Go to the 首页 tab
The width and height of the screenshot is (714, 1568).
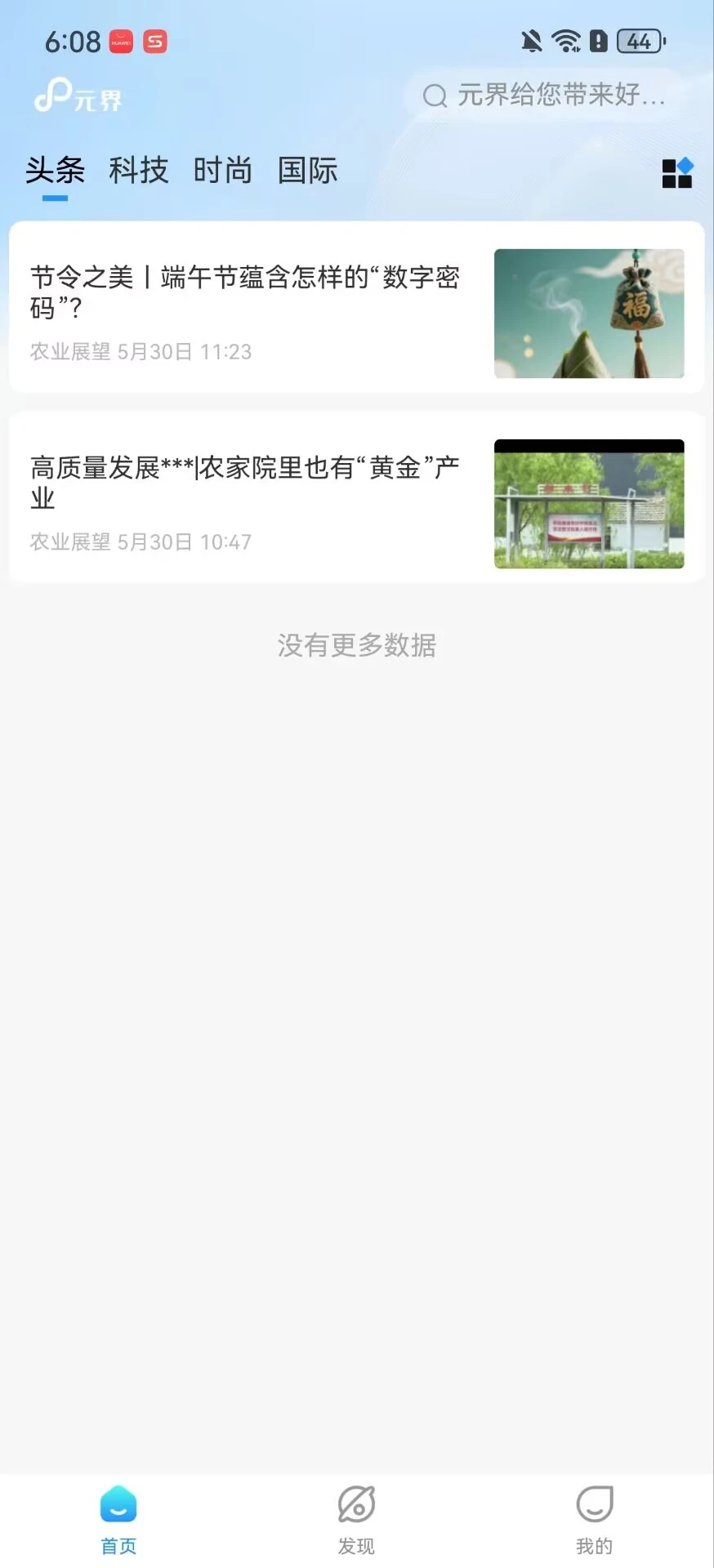tap(118, 1518)
